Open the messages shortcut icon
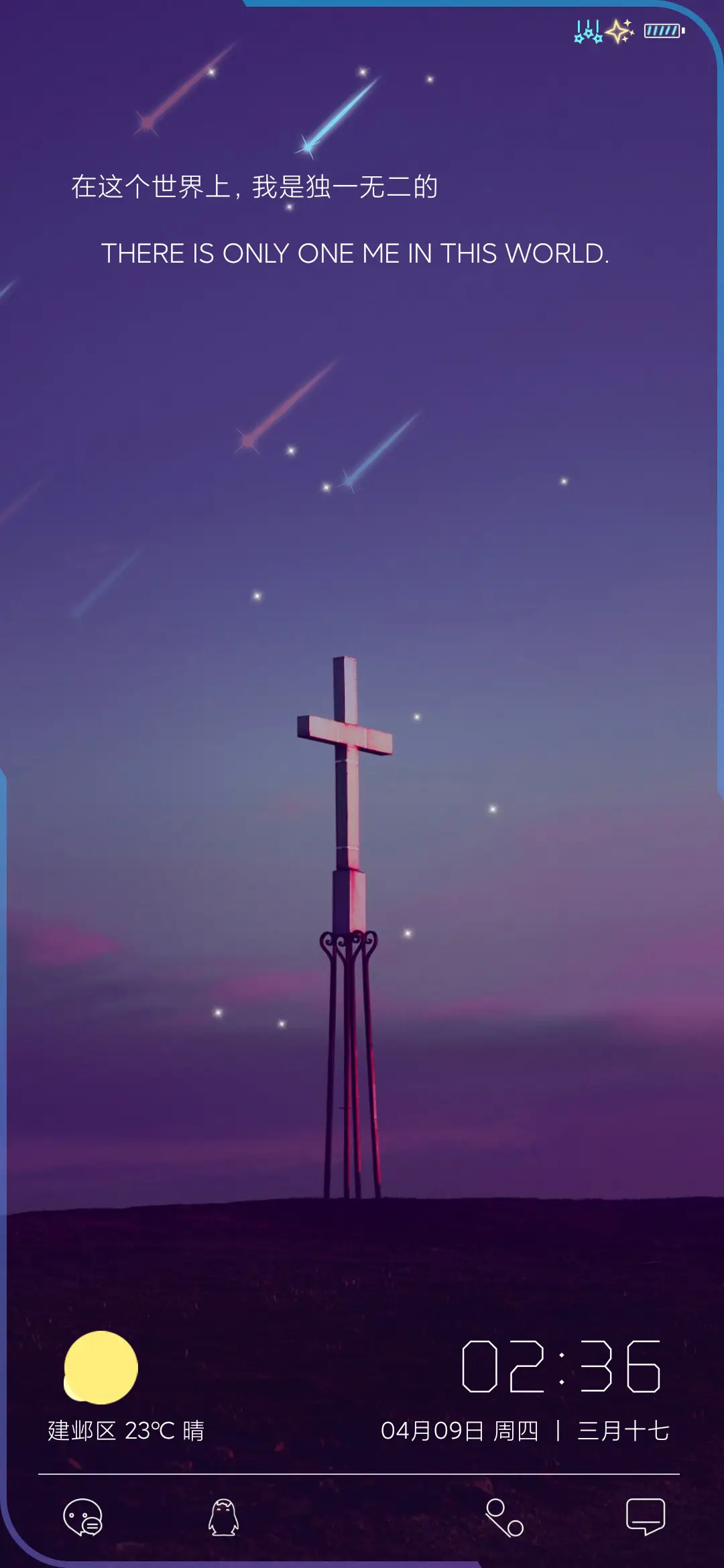 (645, 1516)
